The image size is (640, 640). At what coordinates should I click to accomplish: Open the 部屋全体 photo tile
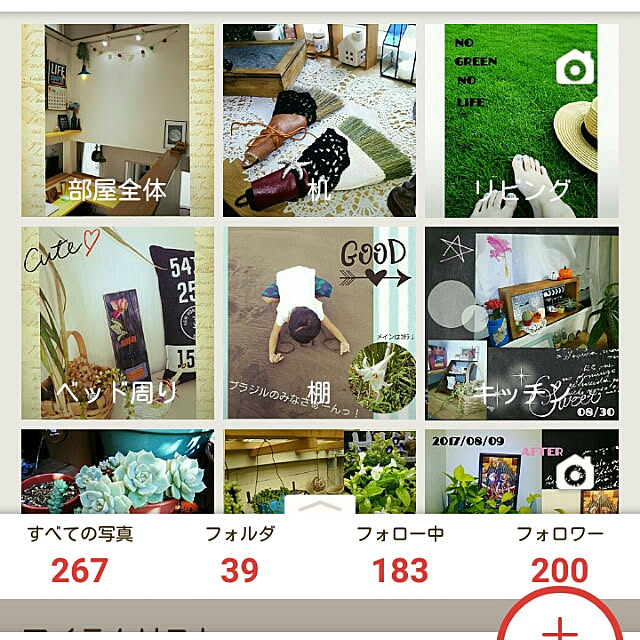coord(118,120)
